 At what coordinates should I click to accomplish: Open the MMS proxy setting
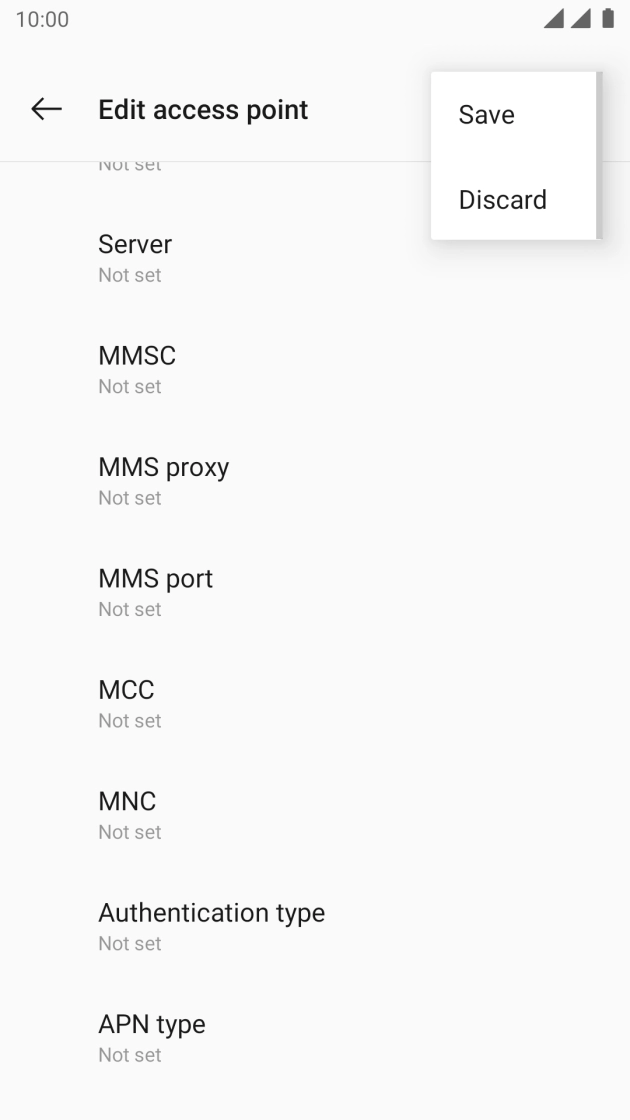(x=163, y=480)
